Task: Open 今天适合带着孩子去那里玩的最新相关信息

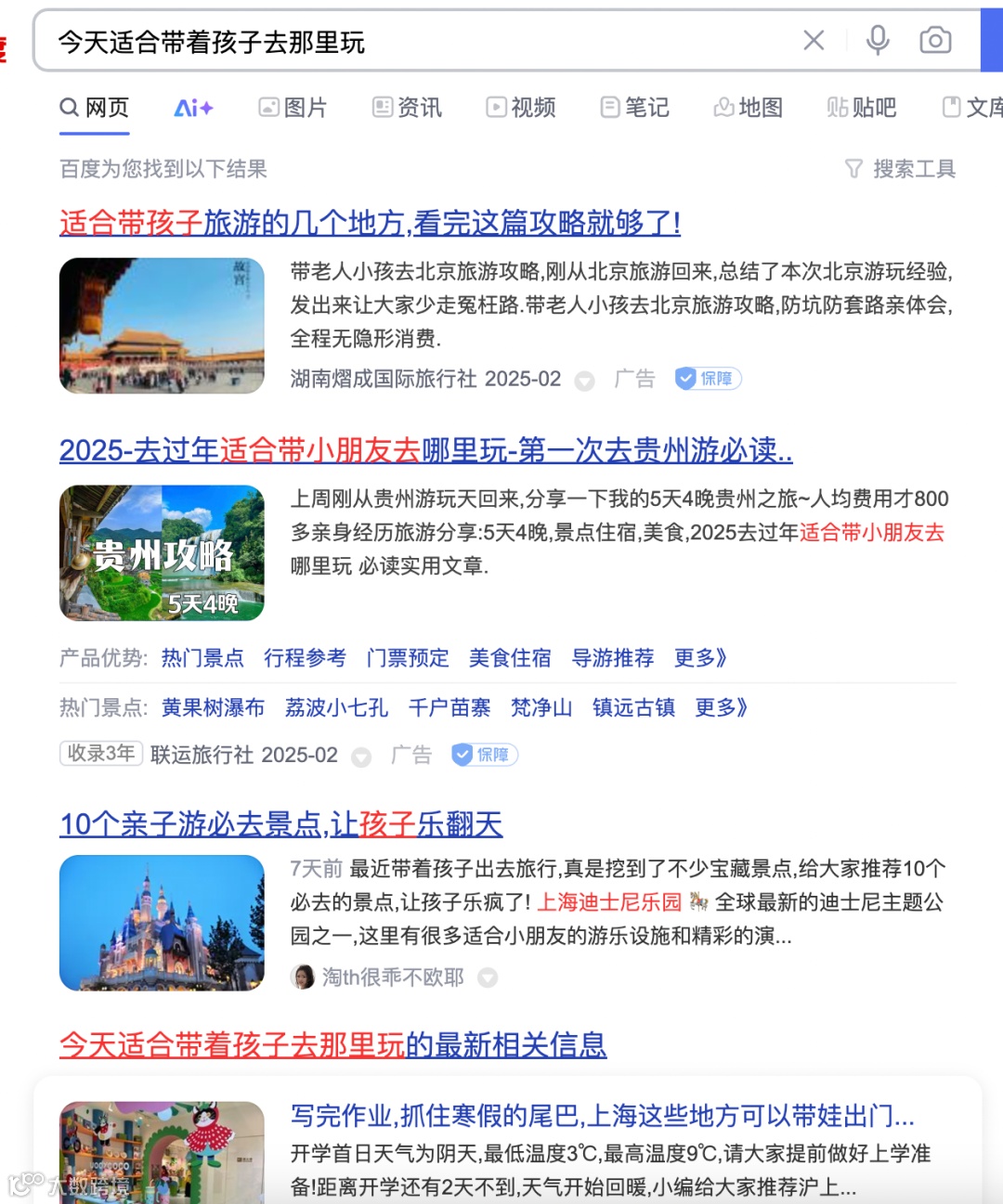Action: tap(333, 1045)
